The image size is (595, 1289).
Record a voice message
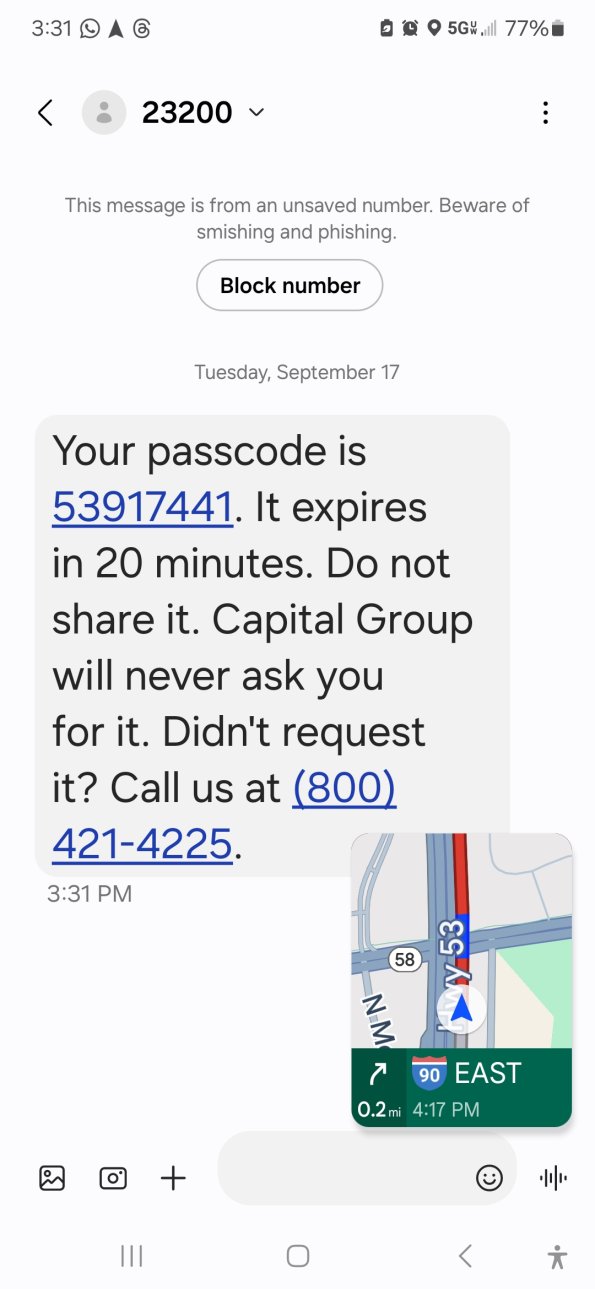(x=553, y=1178)
